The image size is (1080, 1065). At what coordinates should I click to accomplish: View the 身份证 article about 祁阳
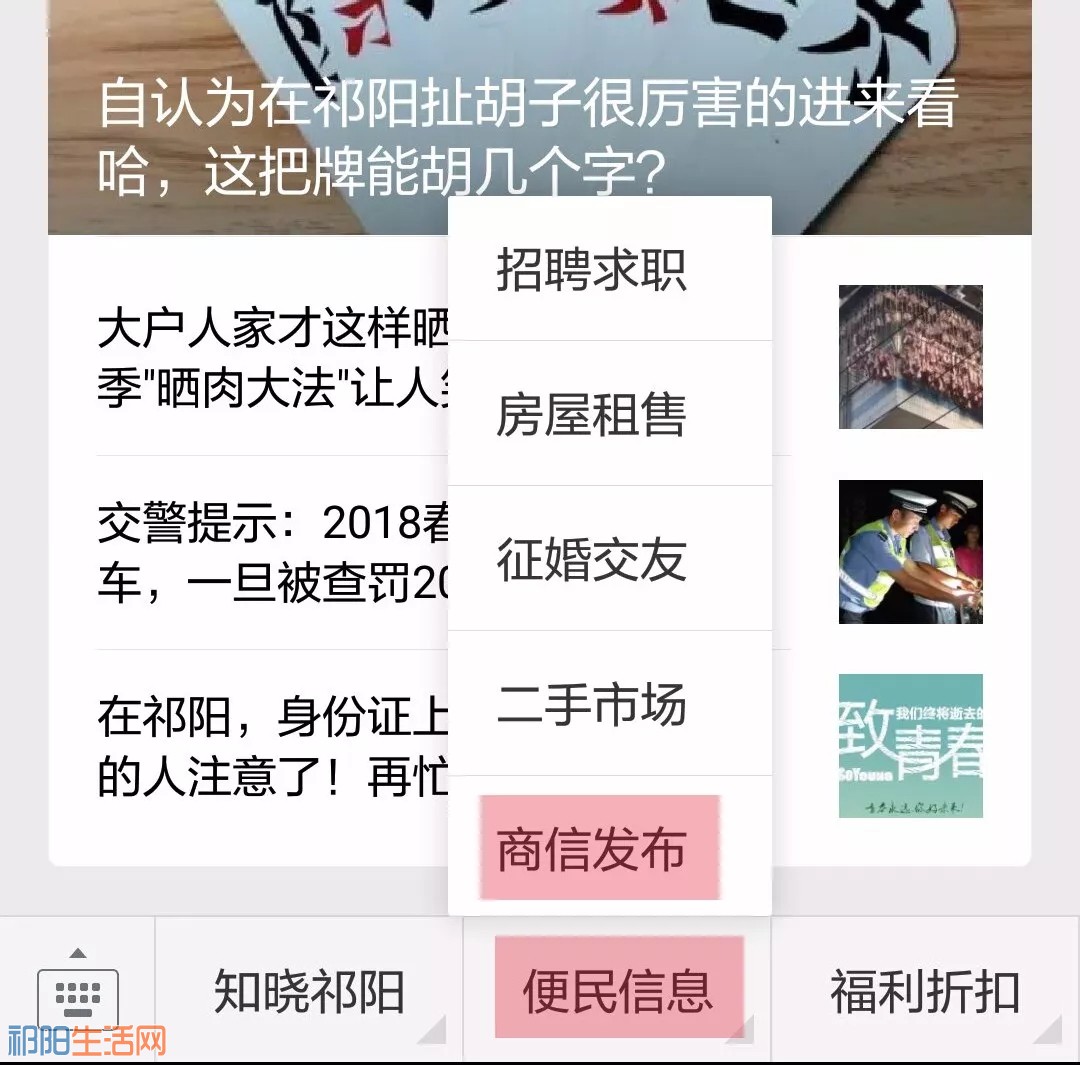(270, 746)
